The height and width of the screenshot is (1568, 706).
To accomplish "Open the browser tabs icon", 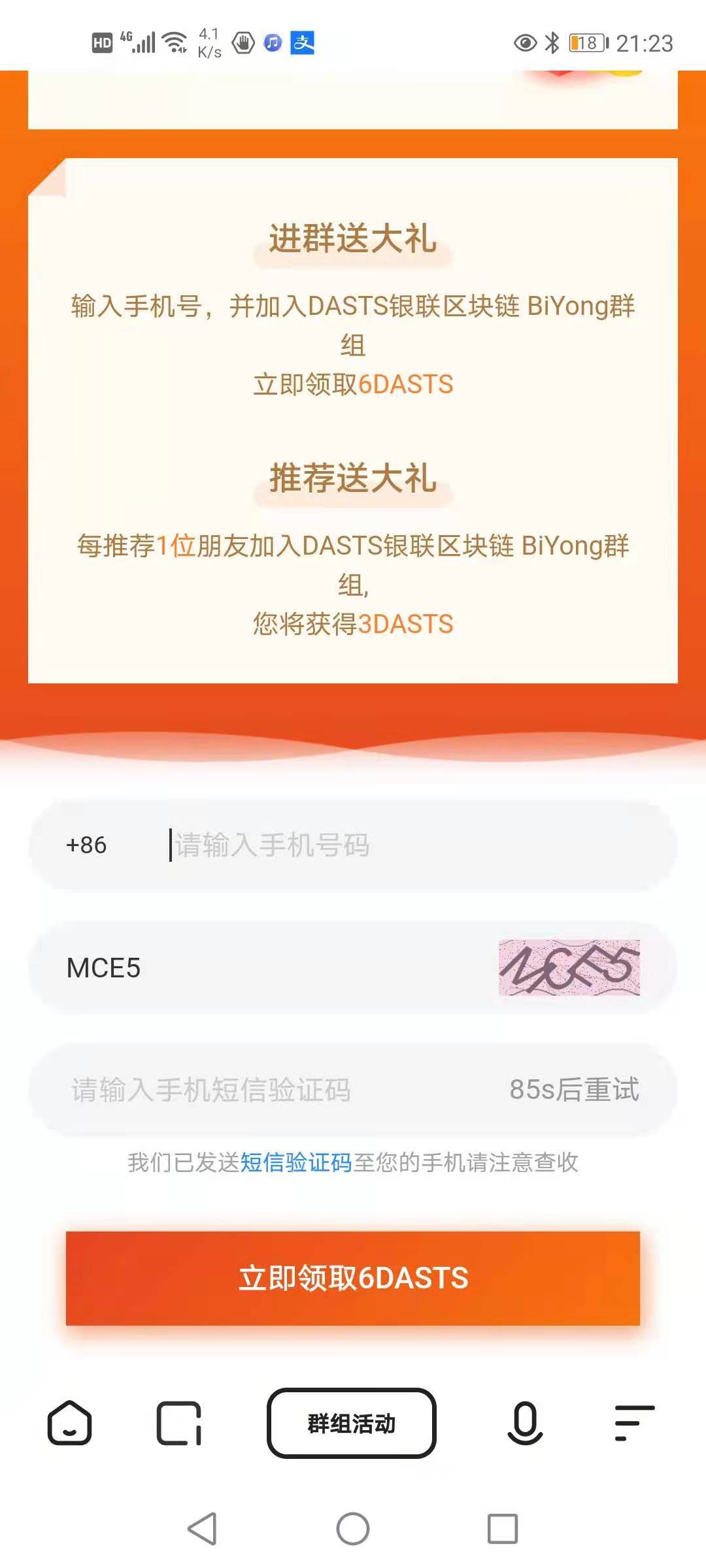I will pos(178,1423).
